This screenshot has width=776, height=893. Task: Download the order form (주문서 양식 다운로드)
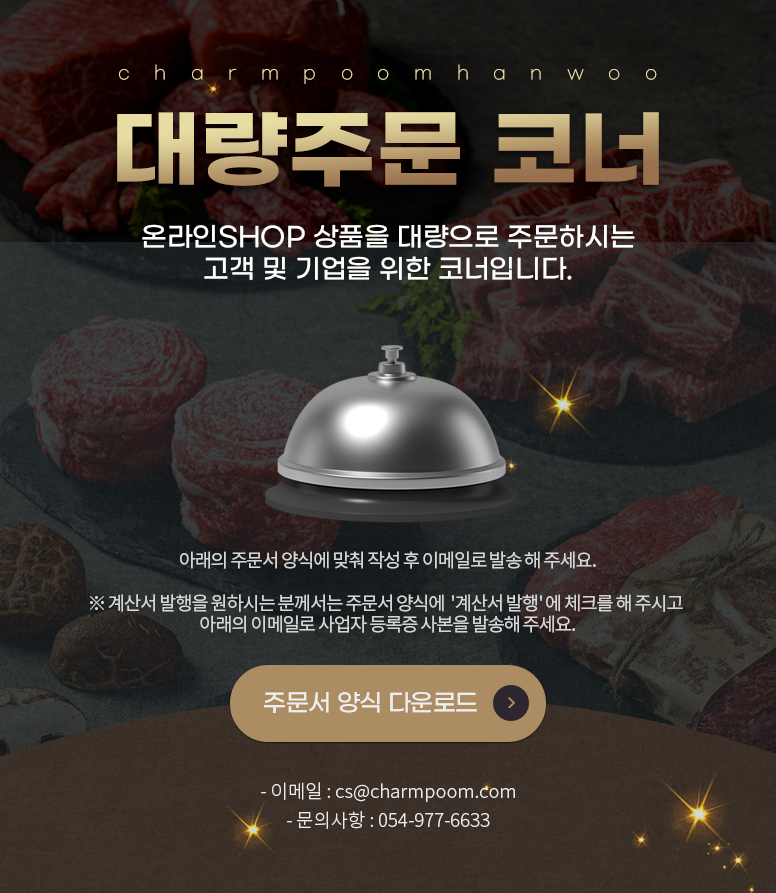[387, 702]
